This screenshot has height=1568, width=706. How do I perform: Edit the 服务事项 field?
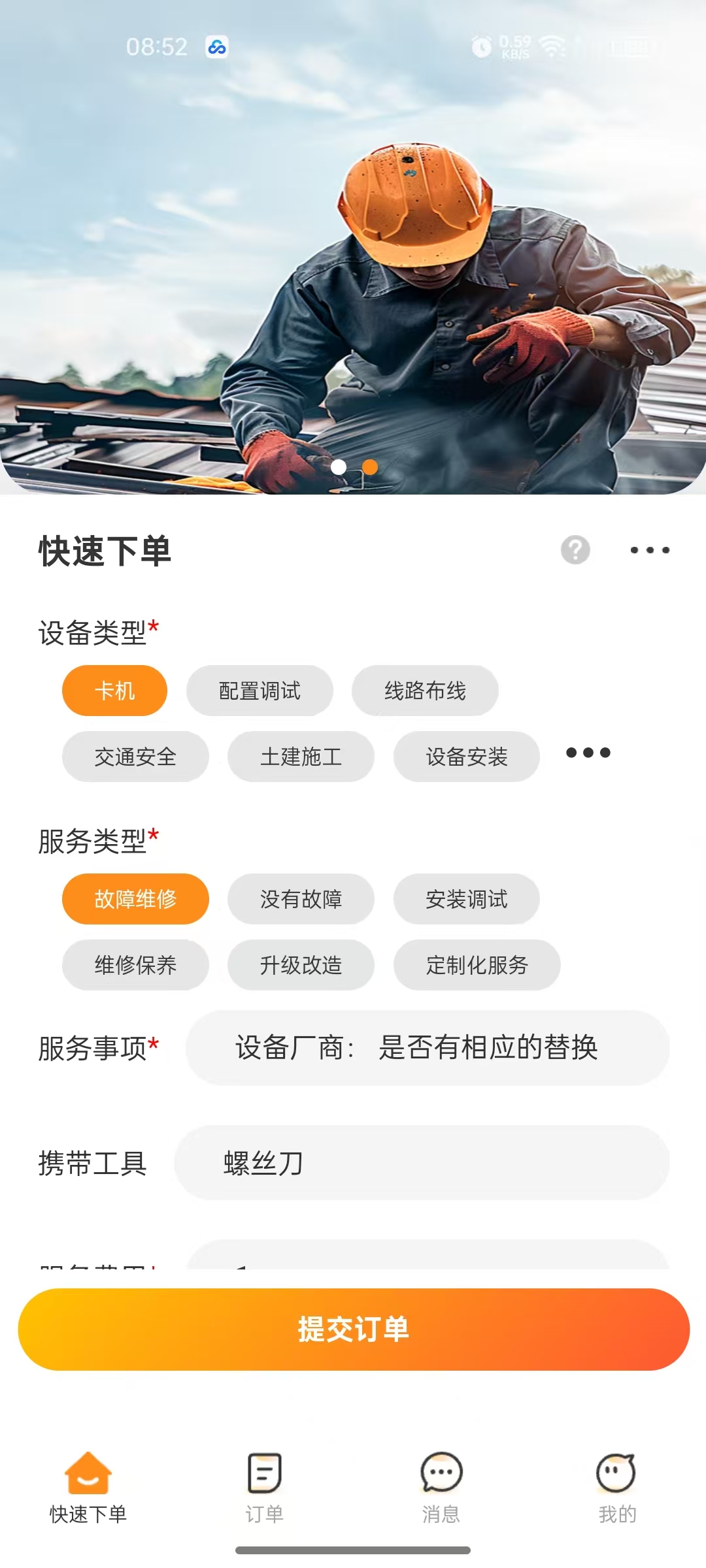428,1048
